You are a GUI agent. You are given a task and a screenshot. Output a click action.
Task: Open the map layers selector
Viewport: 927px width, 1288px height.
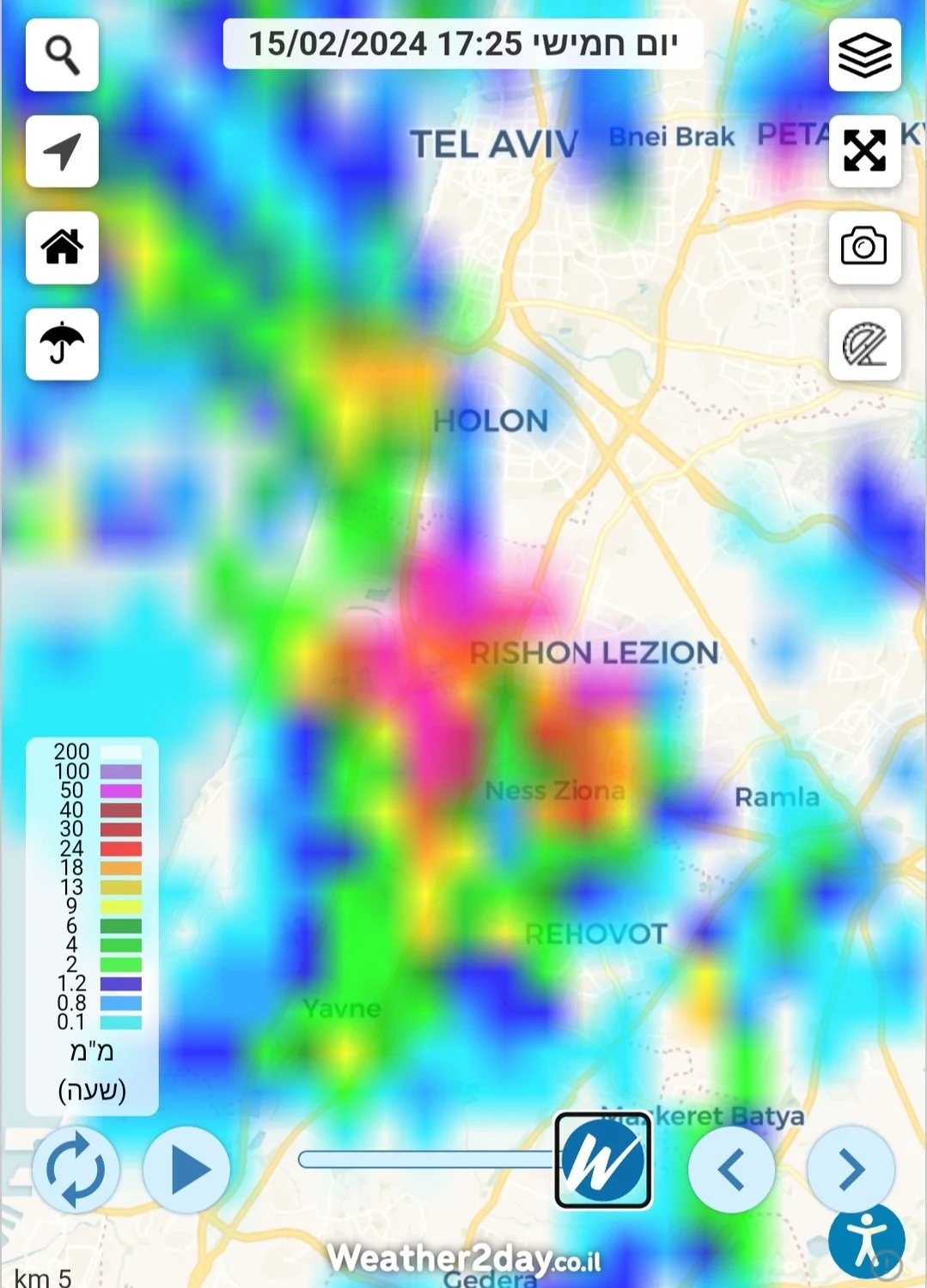(x=864, y=55)
